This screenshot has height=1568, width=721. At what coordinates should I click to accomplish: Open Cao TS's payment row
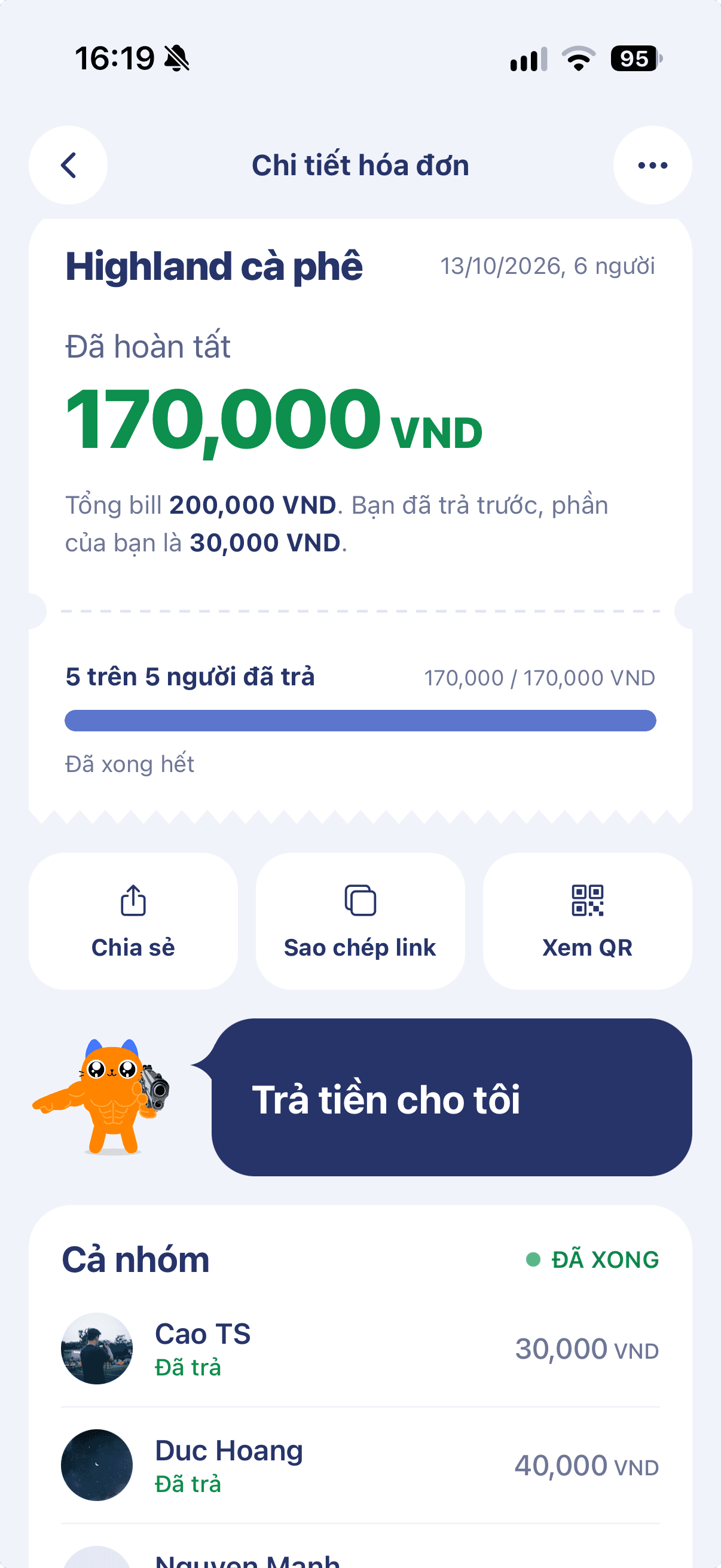tap(360, 1349)
